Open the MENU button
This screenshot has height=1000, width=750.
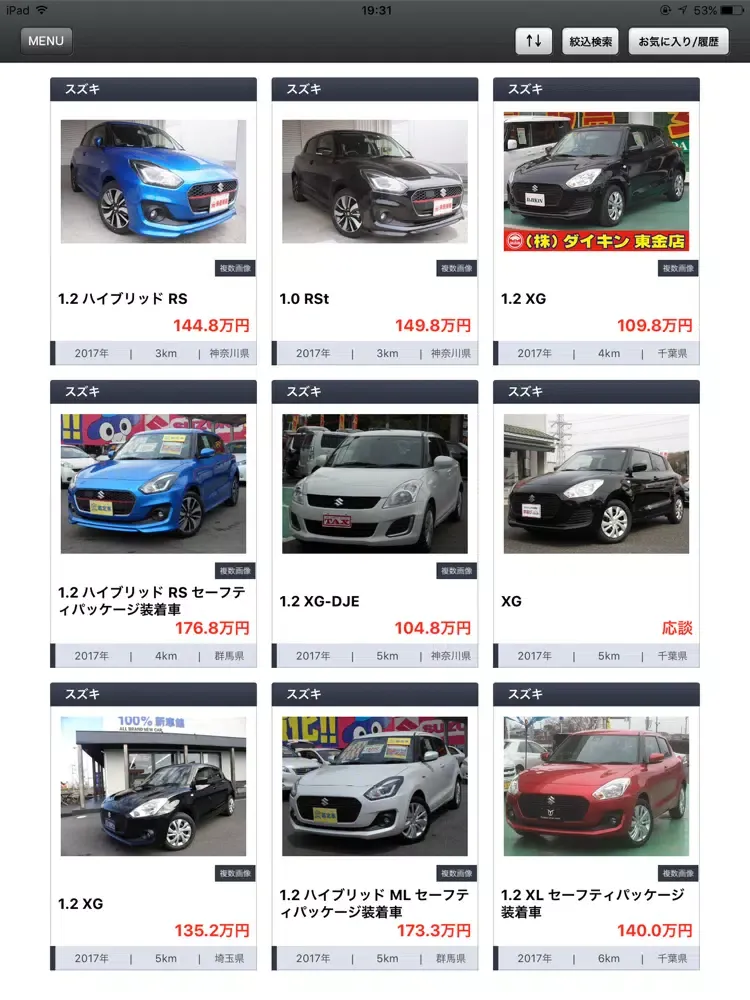pyautogui.click(x=46, y=41)
